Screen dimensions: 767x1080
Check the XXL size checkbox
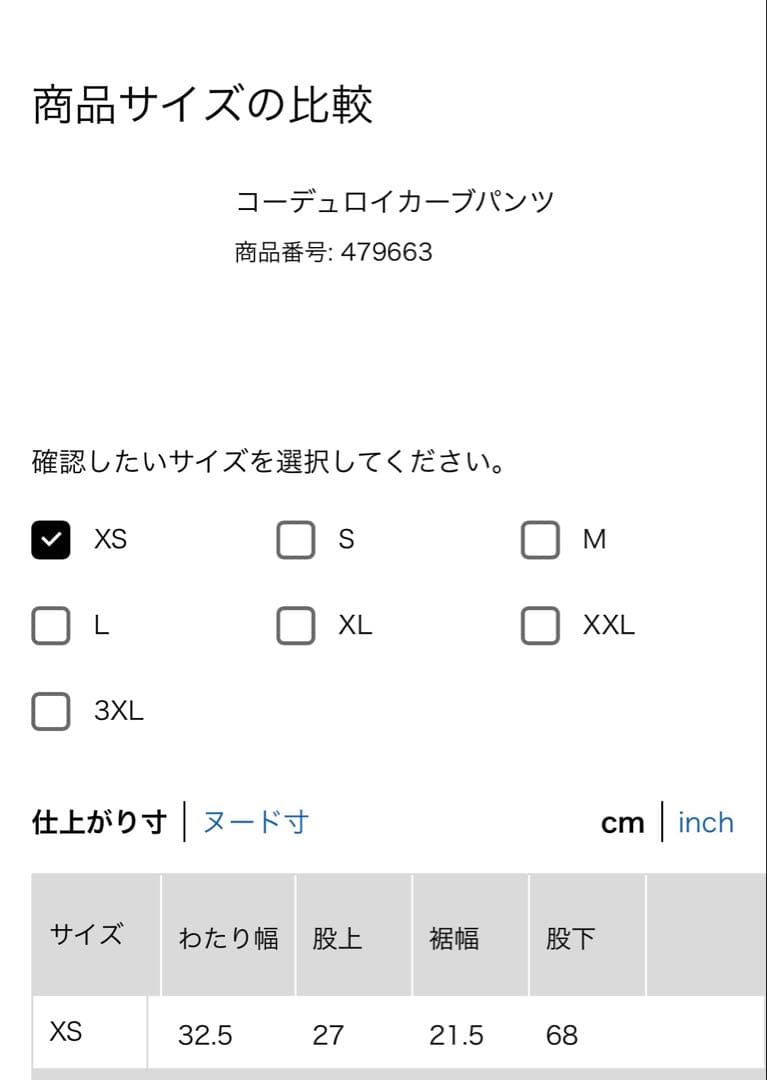coord(540,625)
